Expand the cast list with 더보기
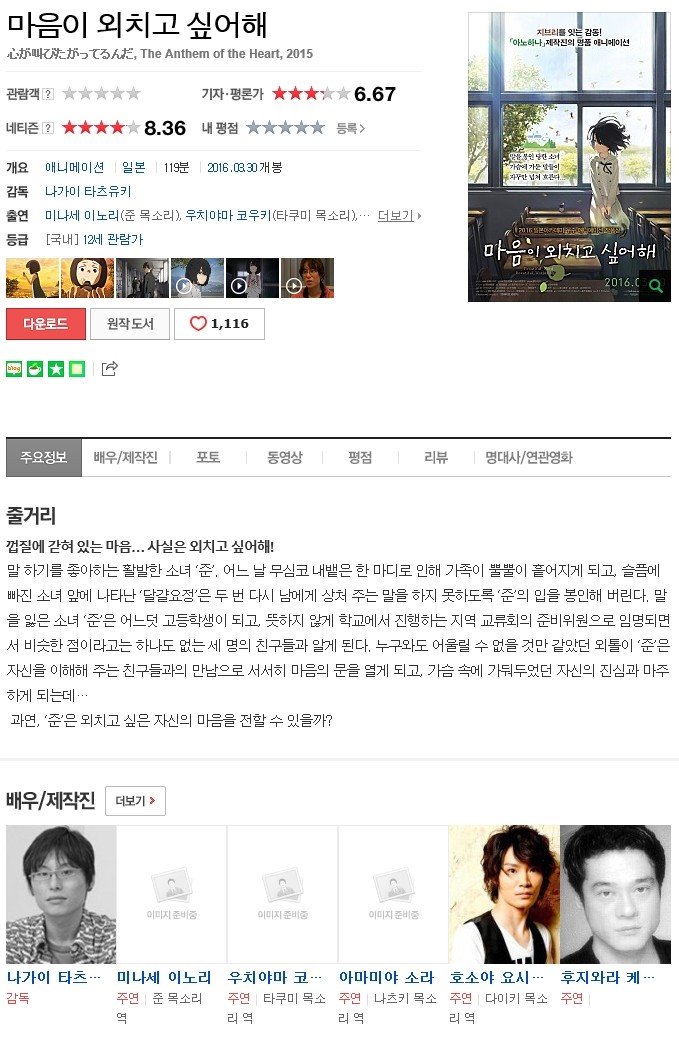 tap(398, 215)
